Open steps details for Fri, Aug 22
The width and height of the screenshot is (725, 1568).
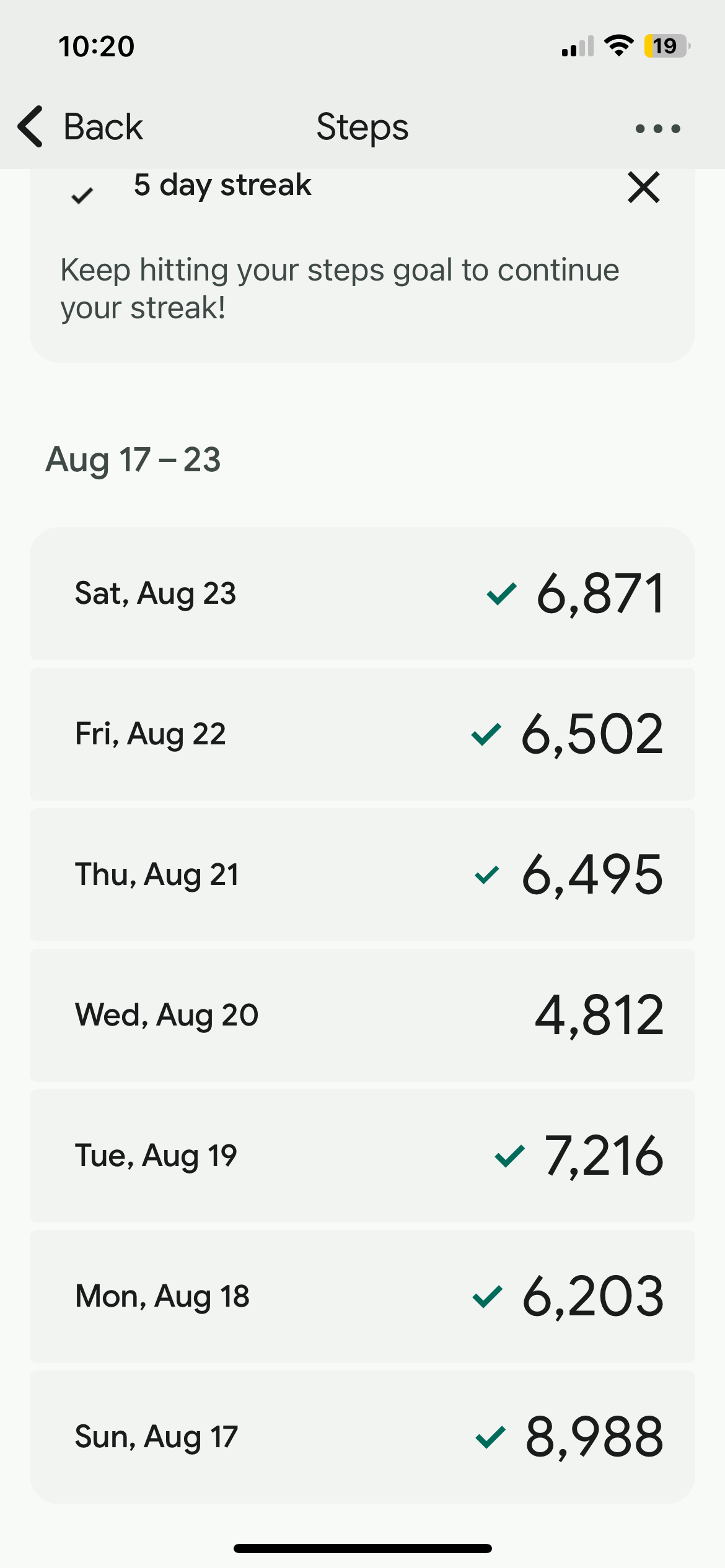pyautogui.click(x=362, y=734)
